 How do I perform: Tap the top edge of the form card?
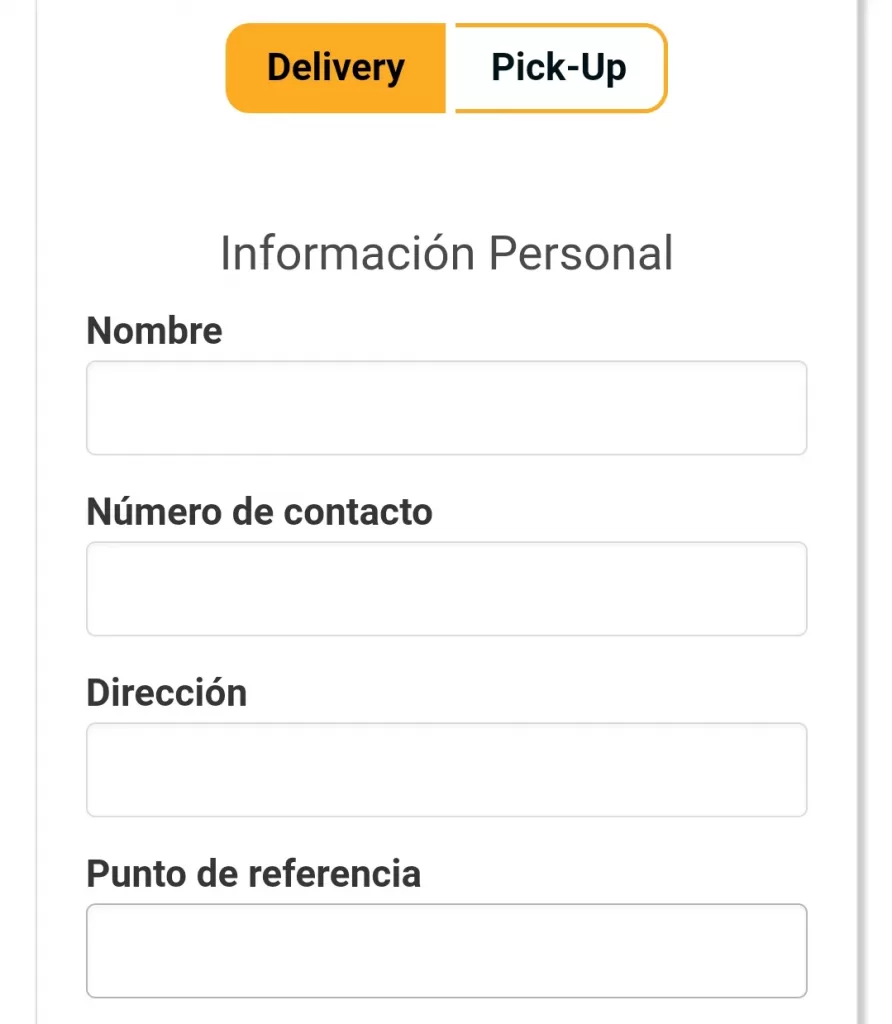click(x=446, y=8)
